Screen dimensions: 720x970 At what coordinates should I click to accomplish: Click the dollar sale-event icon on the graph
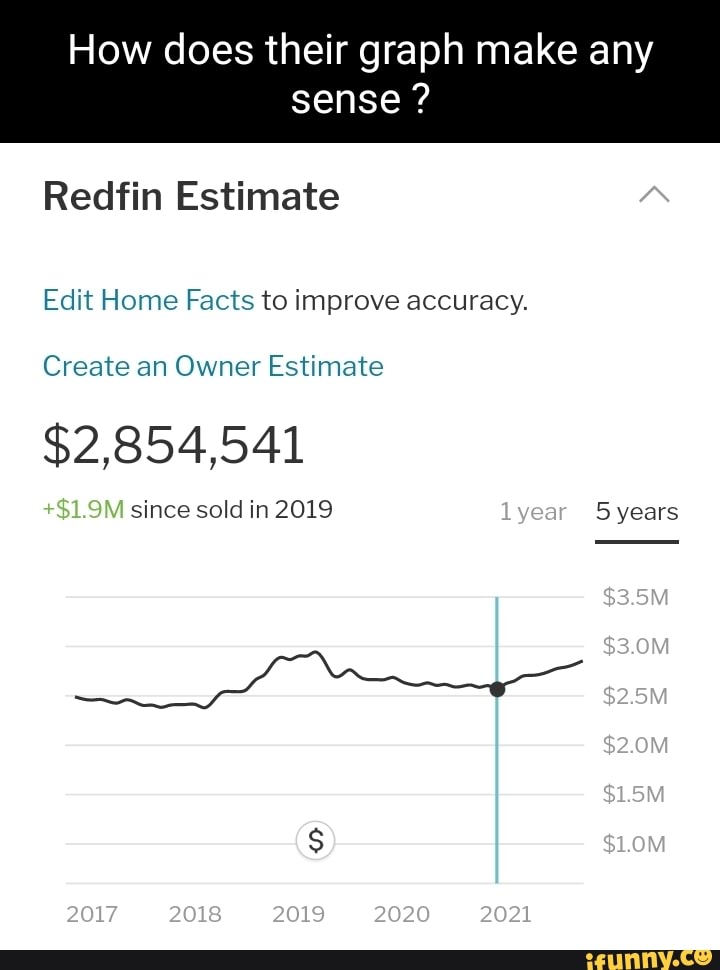(315, 841)
